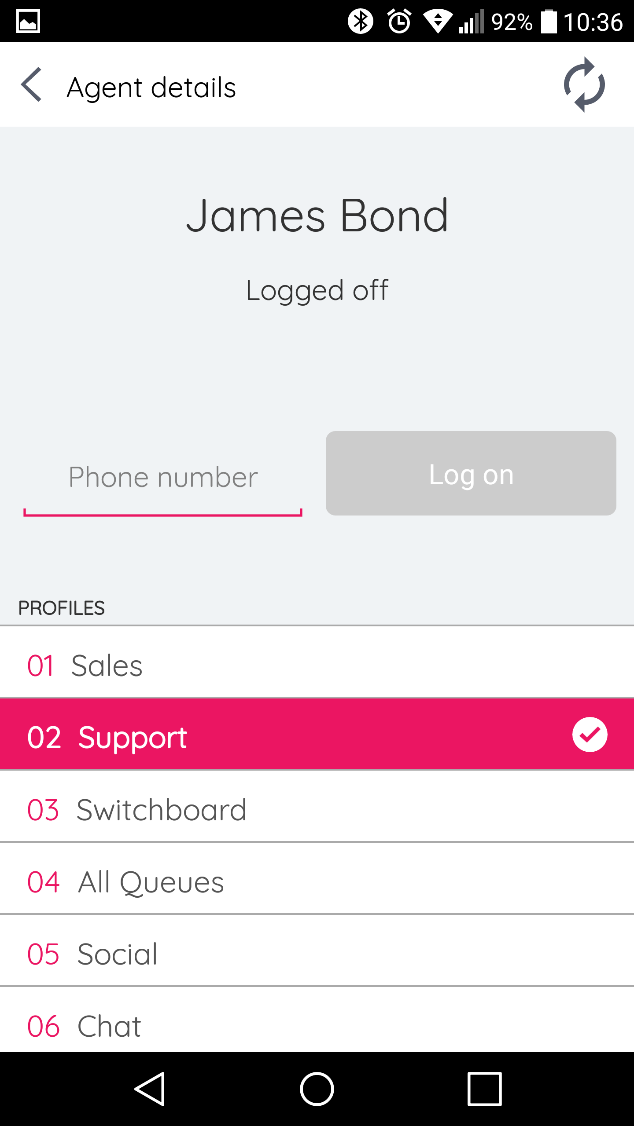Image resolution: width=634 pixels, height=1126 pixels.
Task: Pick the 03 Switchboard profile
Action: point(316,809)
